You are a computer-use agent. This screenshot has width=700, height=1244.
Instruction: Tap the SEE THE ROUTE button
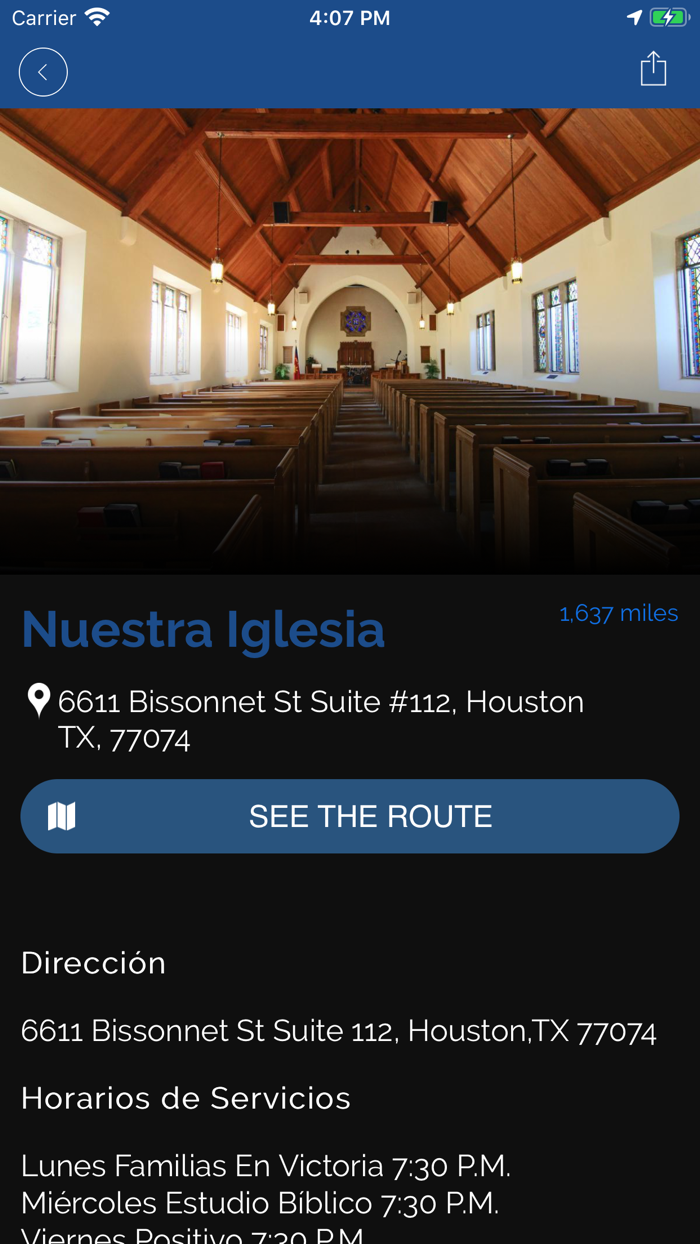(x=350, y=816)
